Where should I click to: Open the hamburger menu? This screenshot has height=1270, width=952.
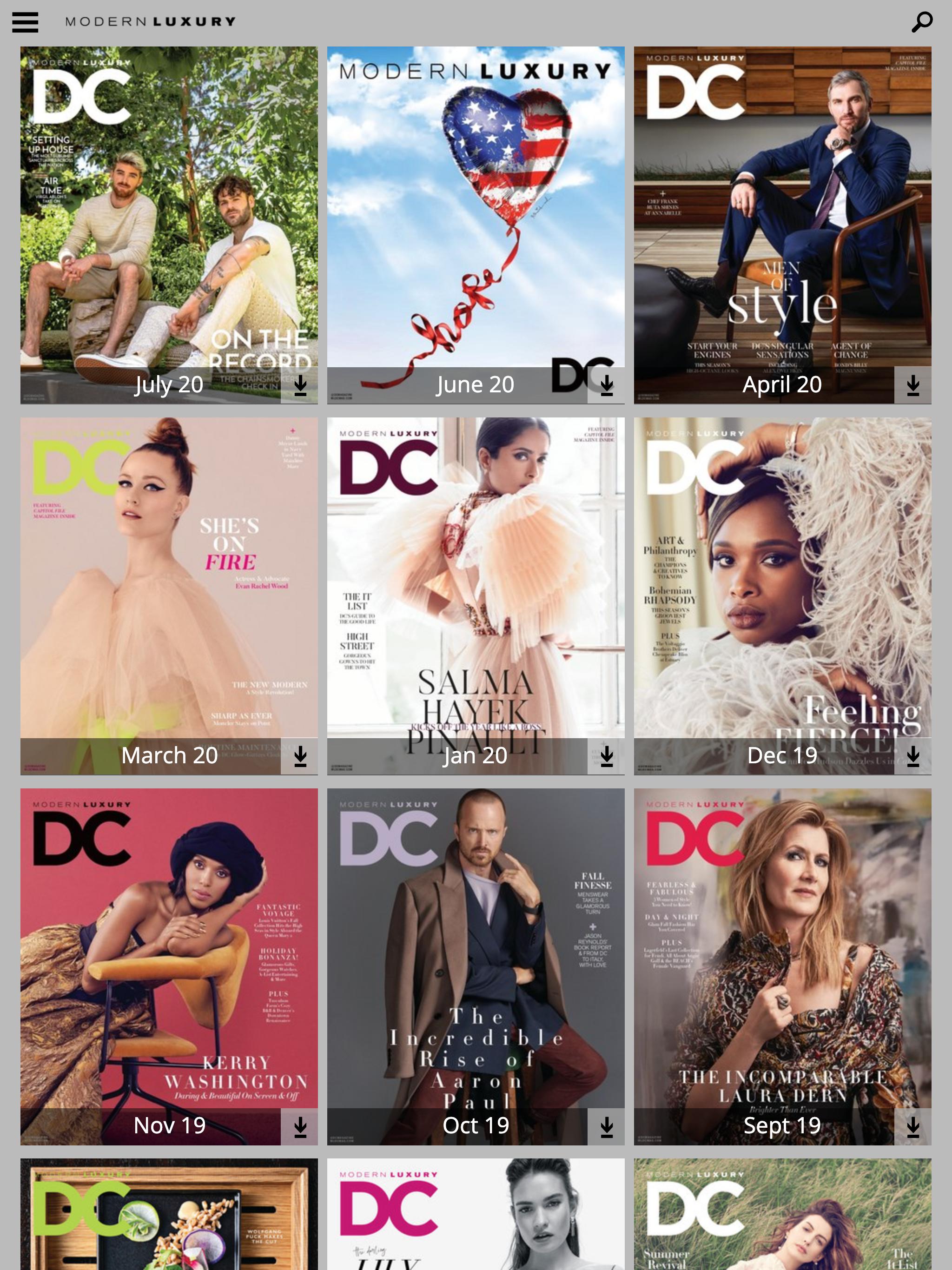25,22
